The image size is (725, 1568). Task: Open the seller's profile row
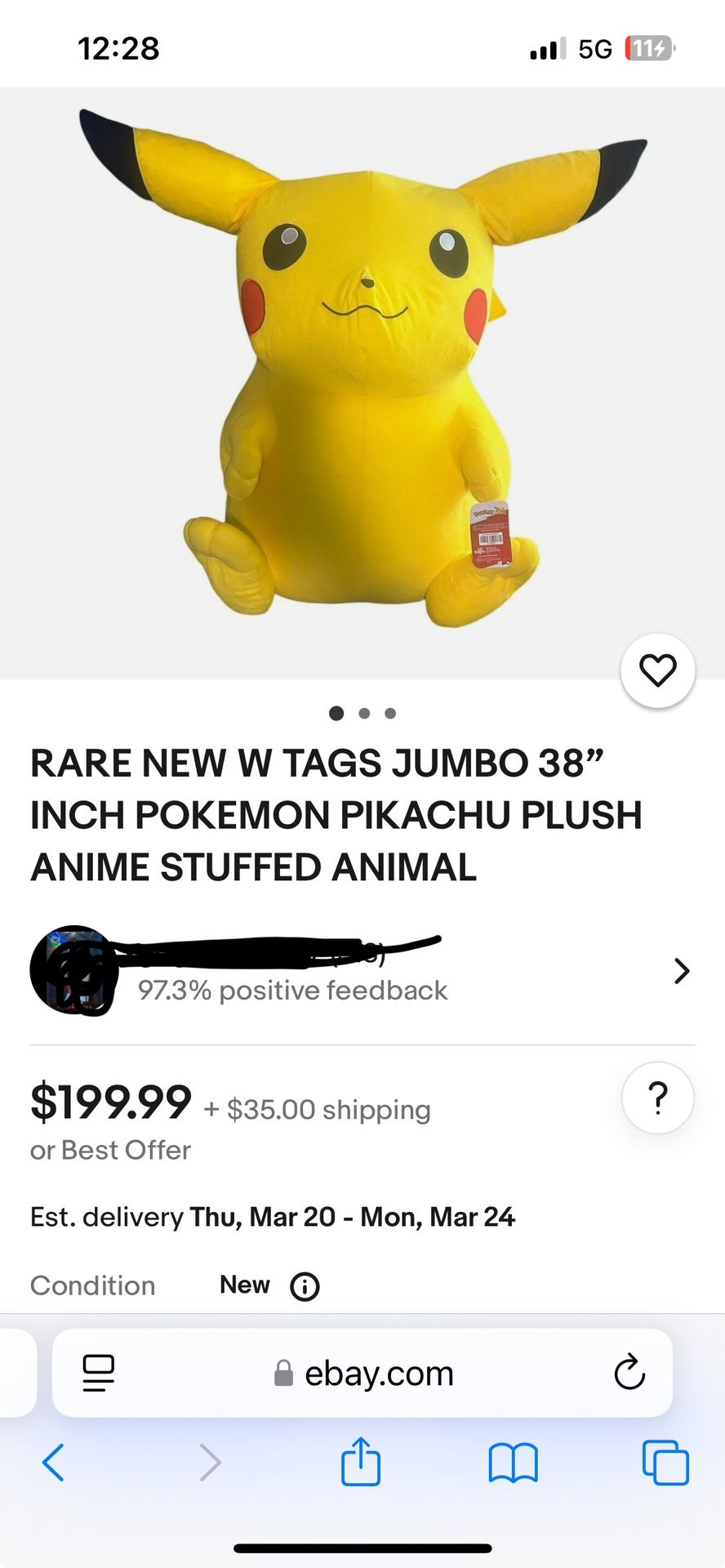362,970
